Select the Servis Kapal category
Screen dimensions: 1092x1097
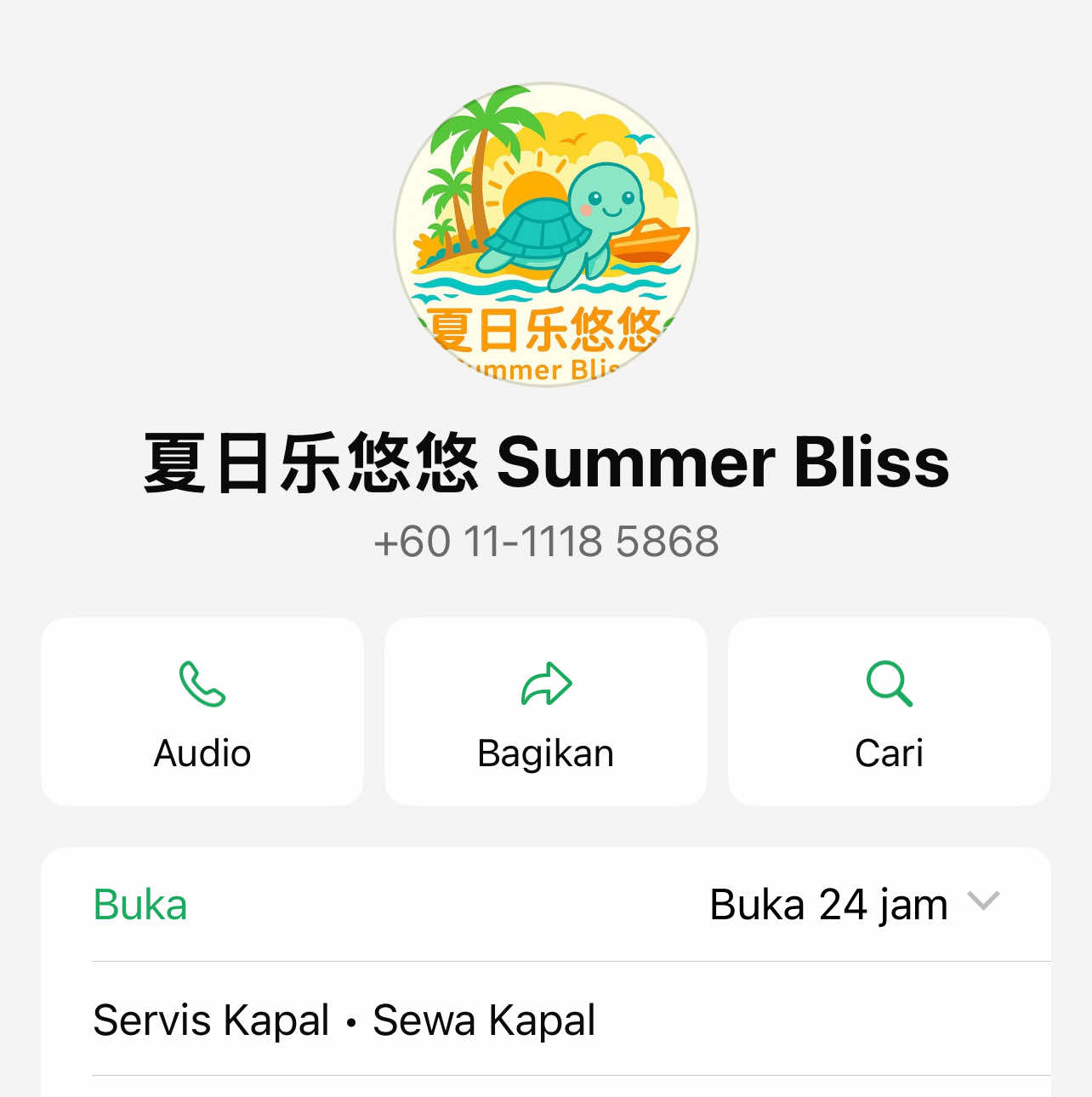point(210,1020)
